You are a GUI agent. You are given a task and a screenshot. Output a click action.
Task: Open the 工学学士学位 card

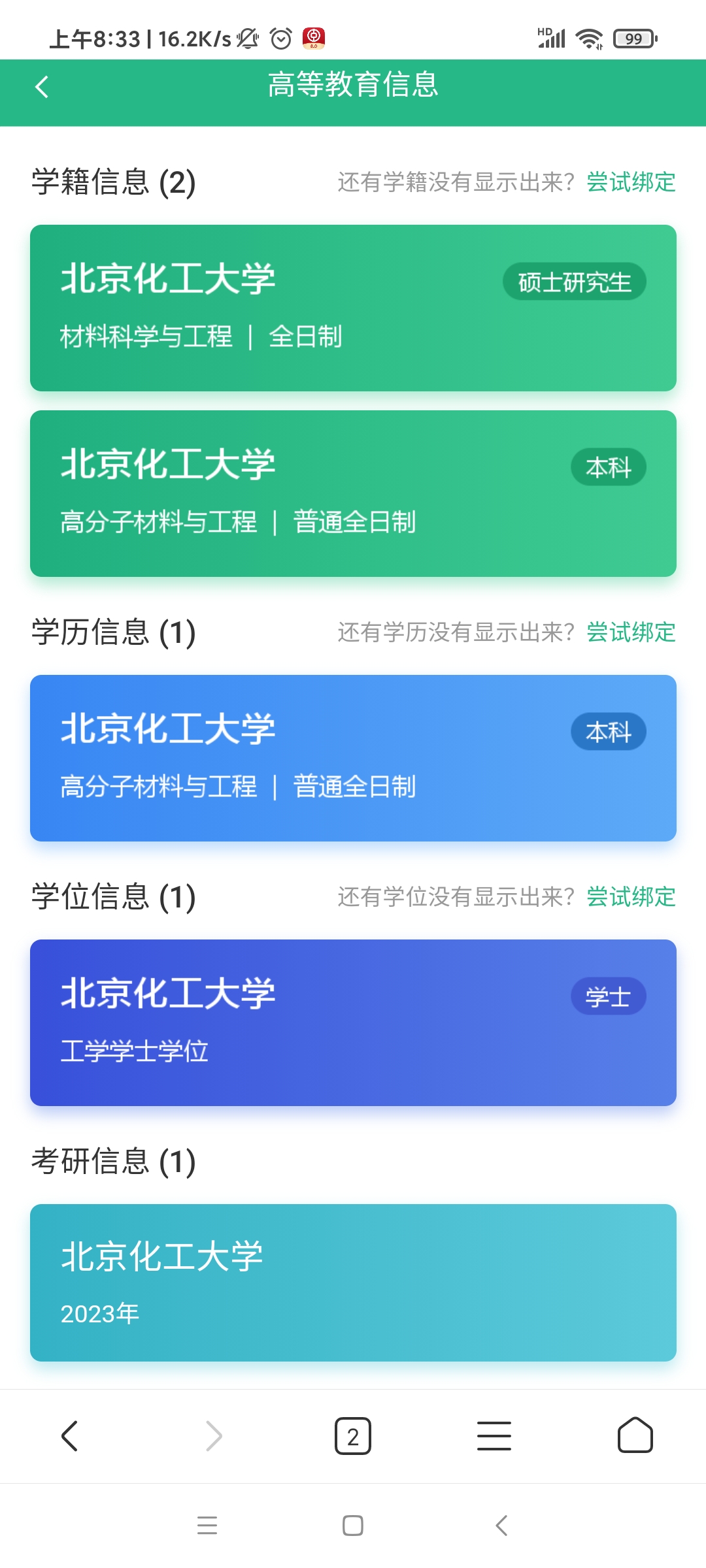[353, 1022]
